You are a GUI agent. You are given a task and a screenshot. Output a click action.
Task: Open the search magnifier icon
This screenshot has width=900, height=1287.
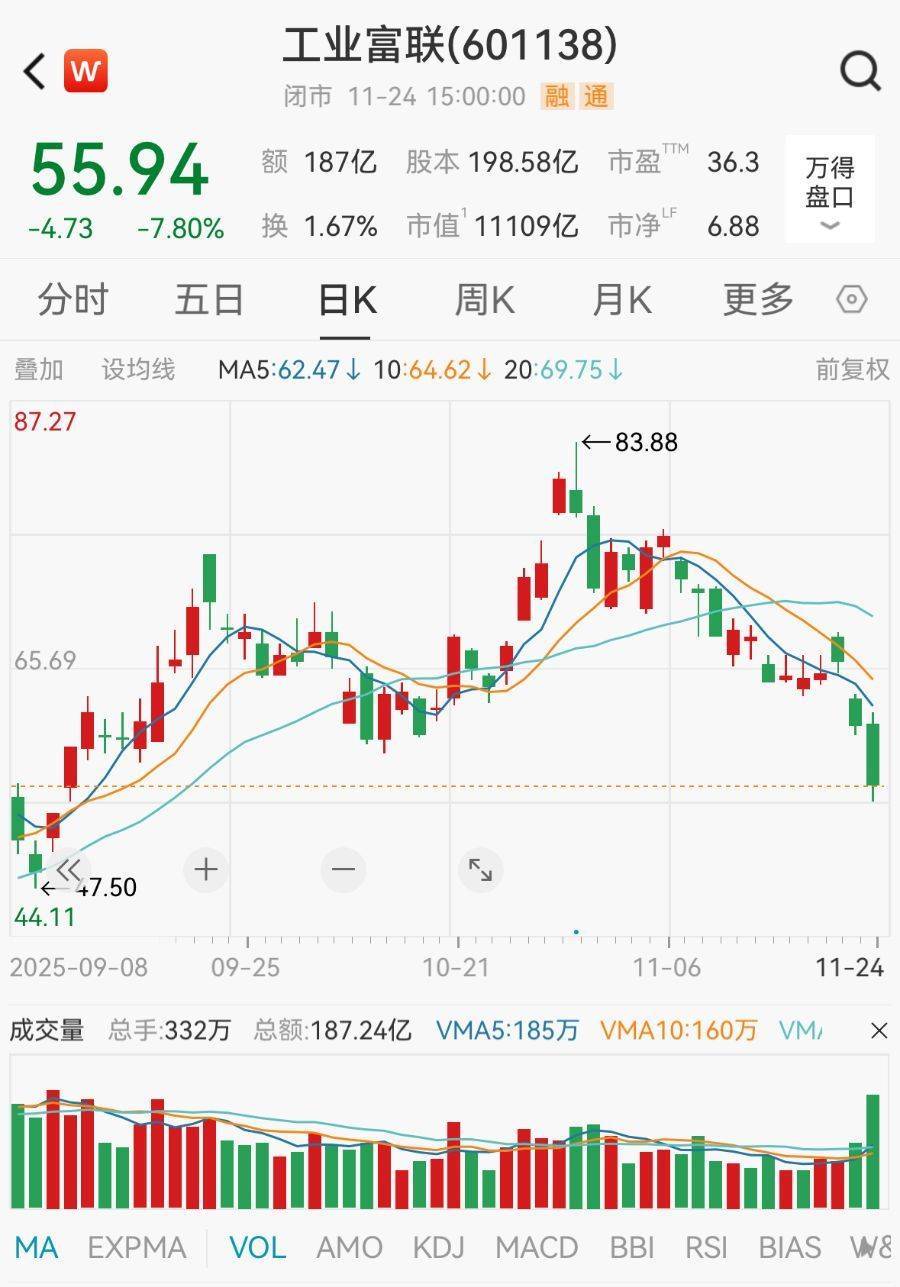pos(859,72)
